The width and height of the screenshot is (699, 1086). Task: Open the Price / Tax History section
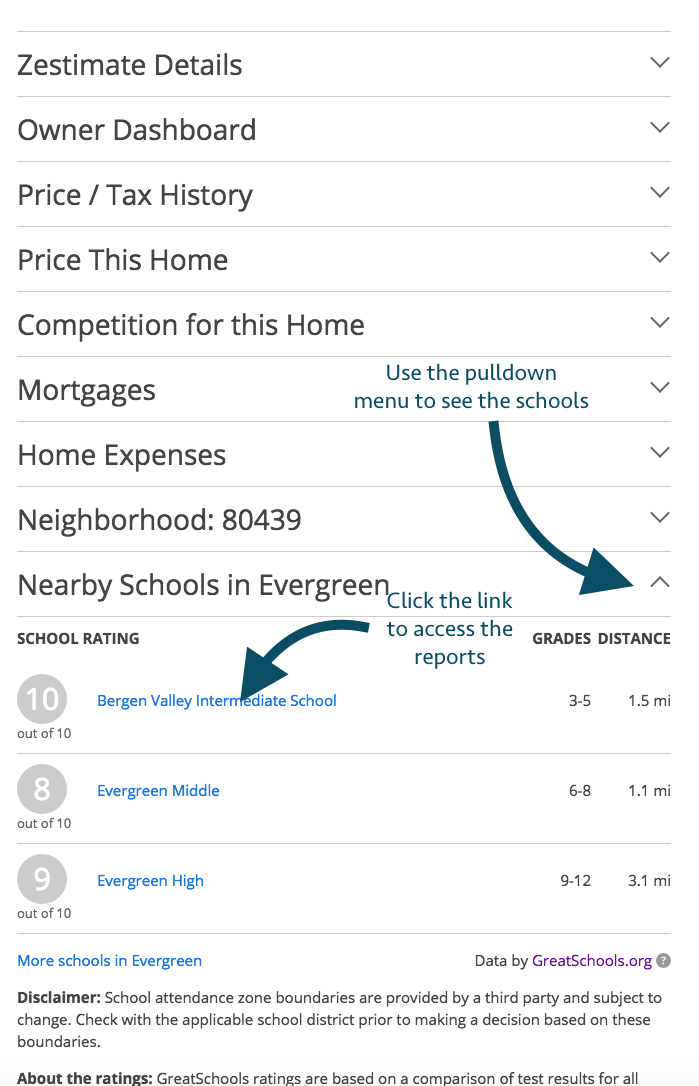tap(659, 193)
